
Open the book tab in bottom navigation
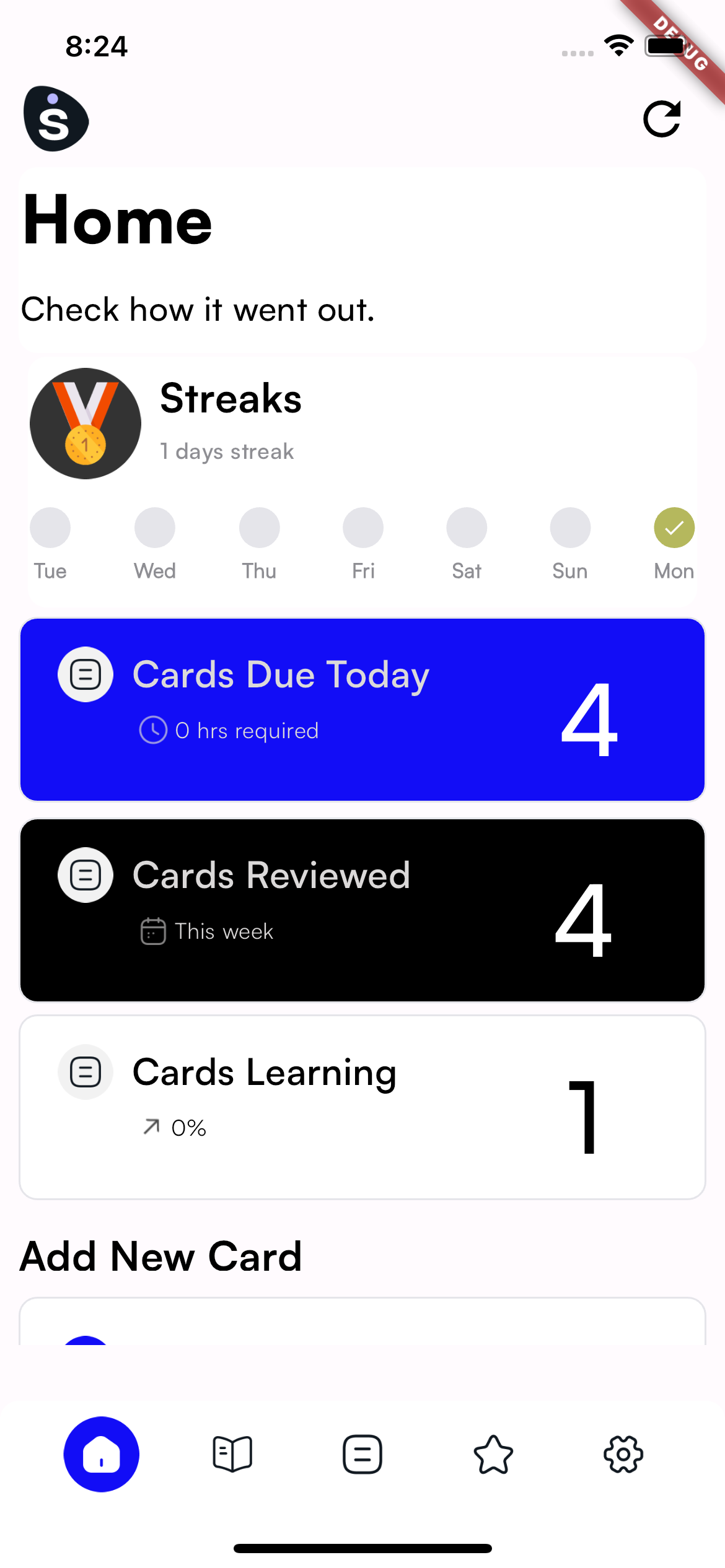click(232, 1453)
